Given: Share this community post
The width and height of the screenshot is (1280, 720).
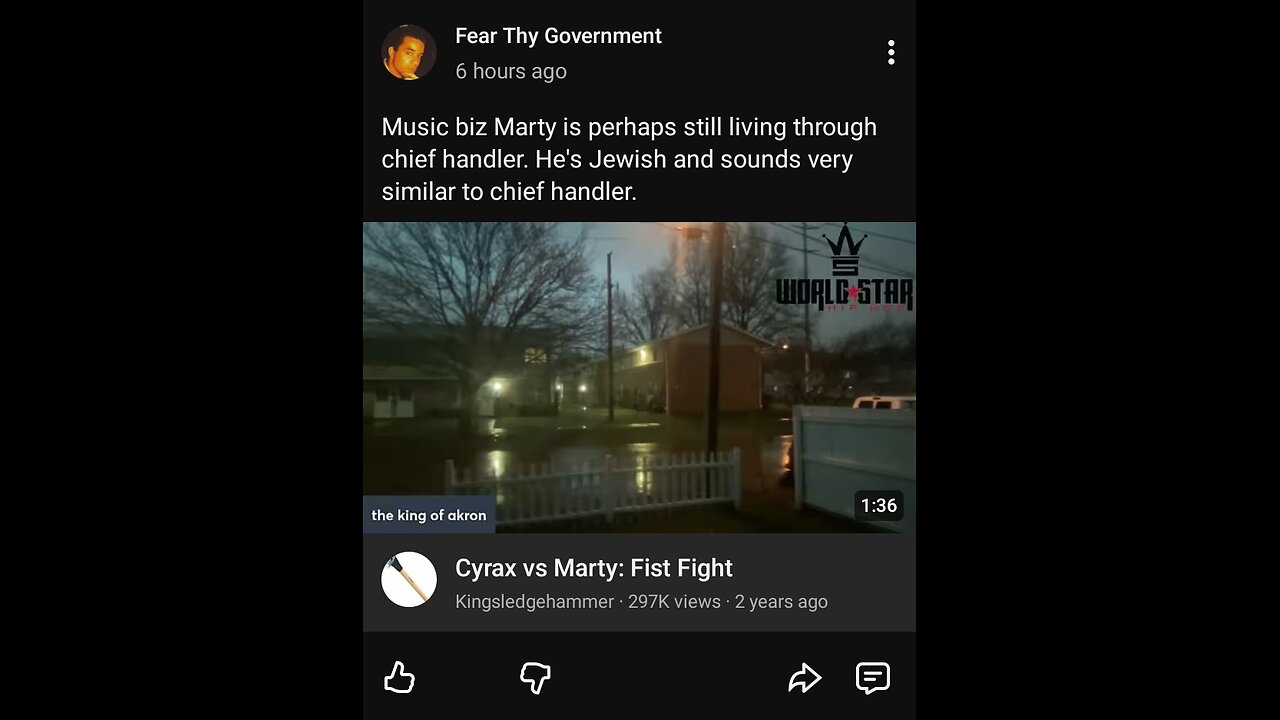Looking at the screenshot, I should coord(804,678).
